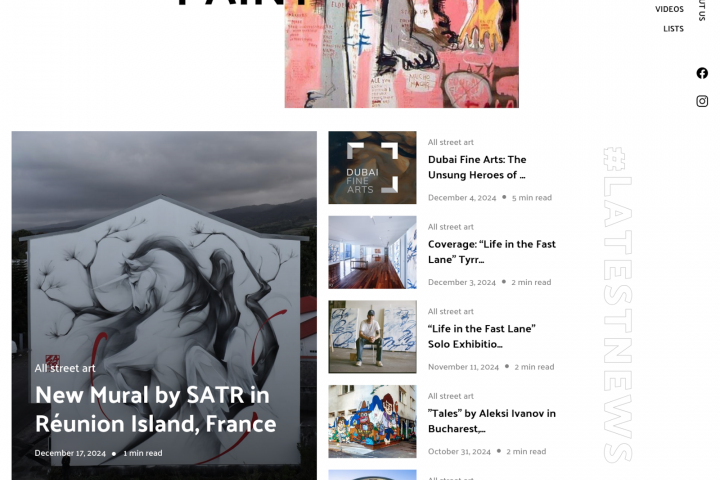This screenshot has height=480, width=720.
Task: Open the Coverage article gallery thumbnail
Action: (x=372, y=252)
